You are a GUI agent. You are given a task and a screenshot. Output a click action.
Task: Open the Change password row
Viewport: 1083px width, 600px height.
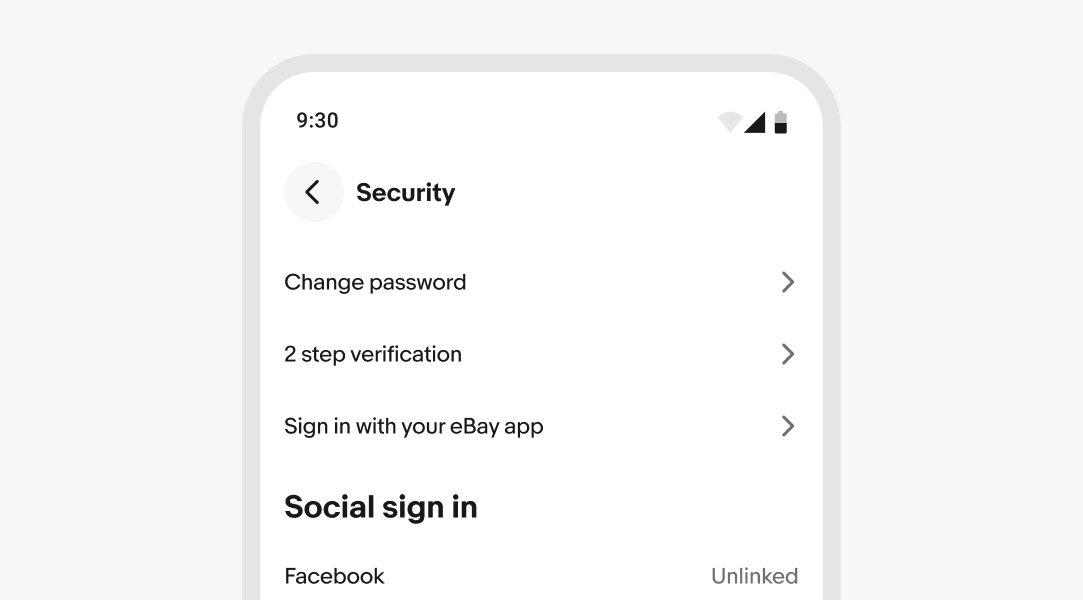(x=540, y=282)
